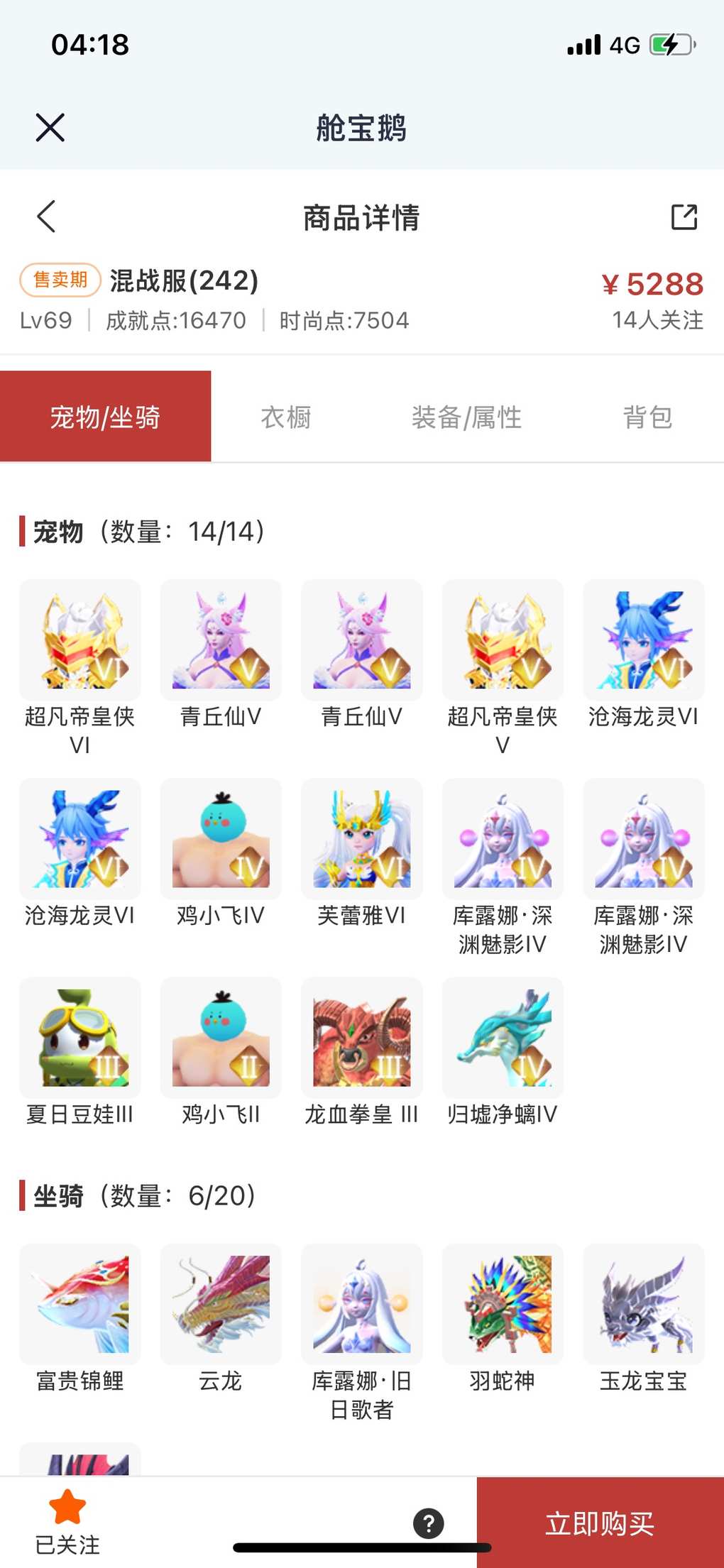Open the help question mark
The height and width of the screenshot is (1568, 724).
[429, 1523]
